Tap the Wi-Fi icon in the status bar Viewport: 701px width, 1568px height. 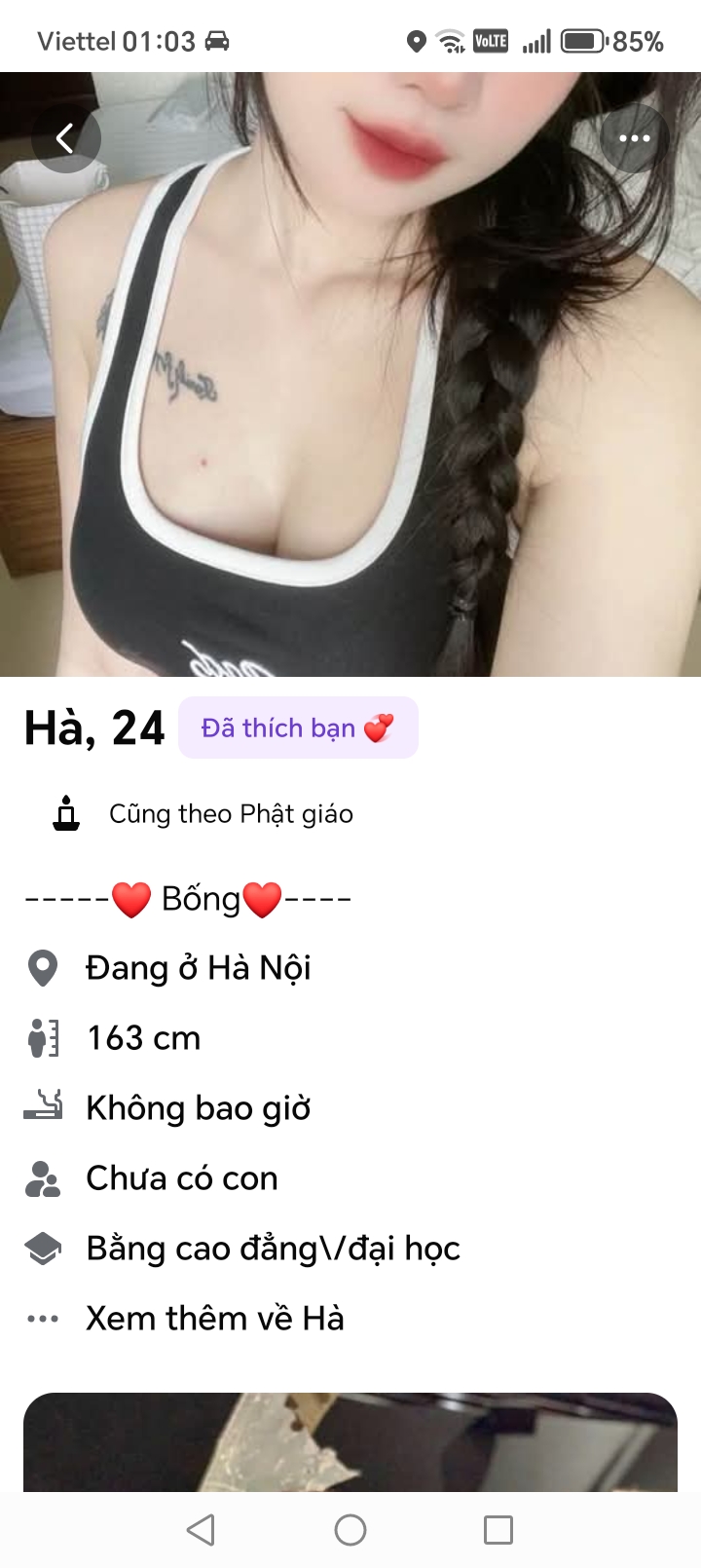click(449, 40)
